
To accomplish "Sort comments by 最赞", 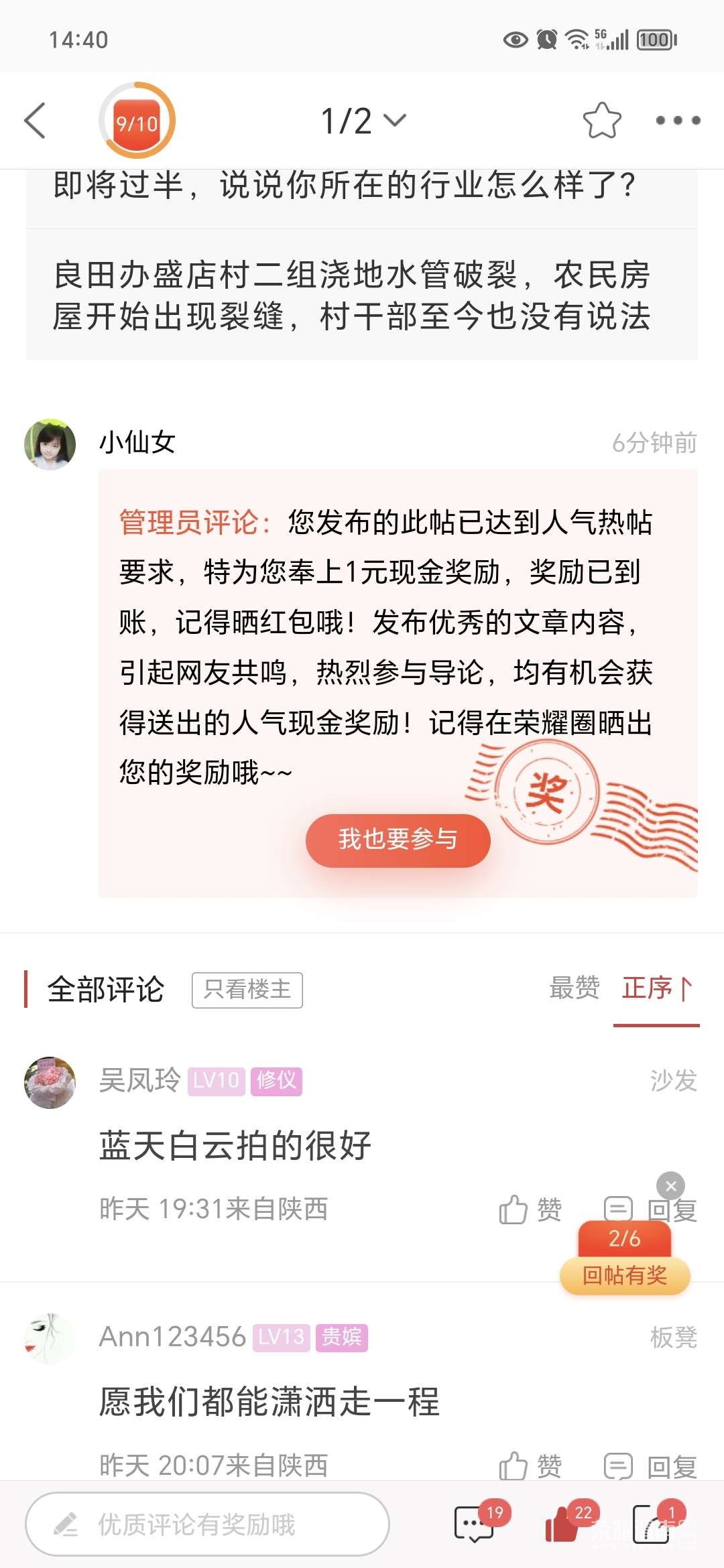I will coord(574,988).
